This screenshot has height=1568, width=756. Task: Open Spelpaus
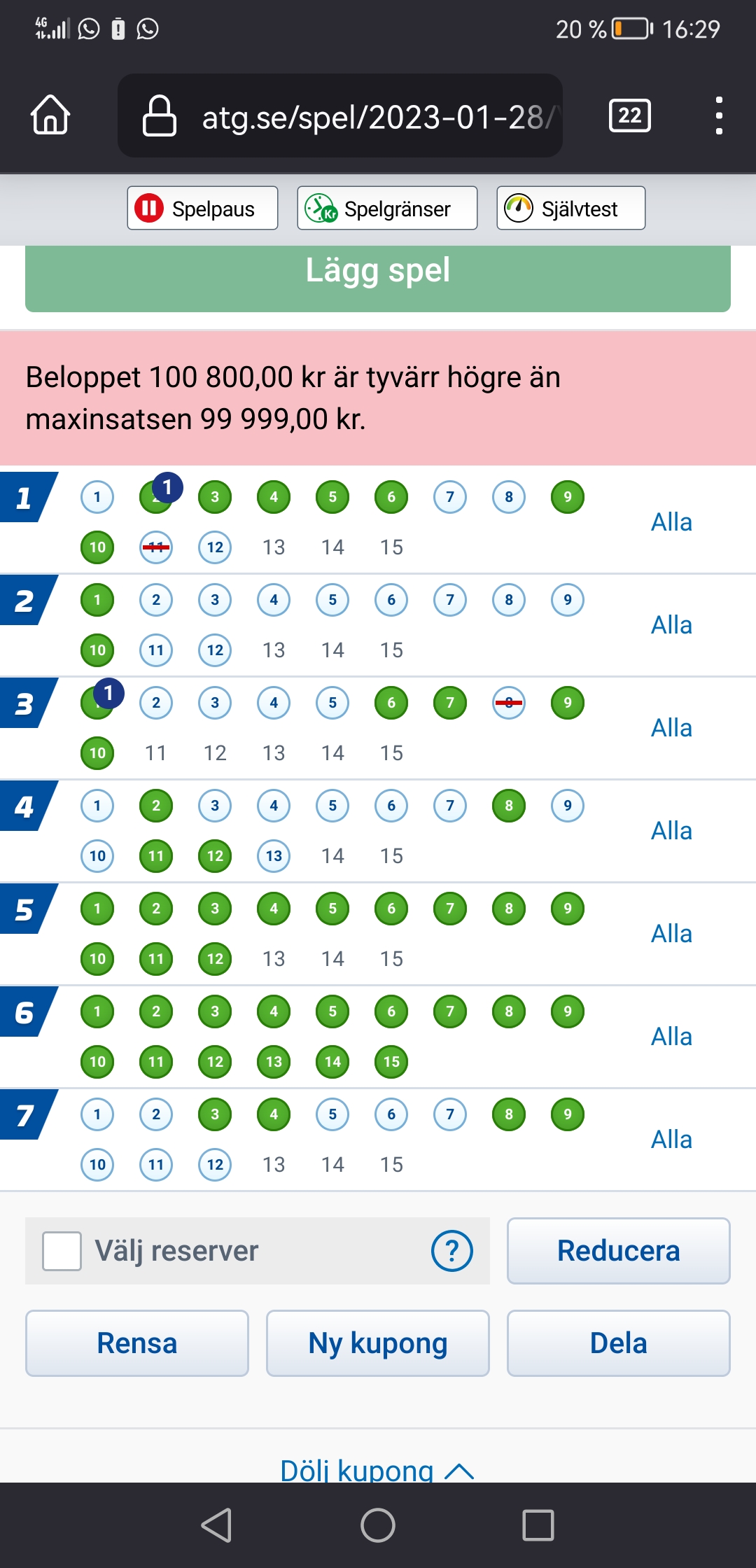(202, 208)
